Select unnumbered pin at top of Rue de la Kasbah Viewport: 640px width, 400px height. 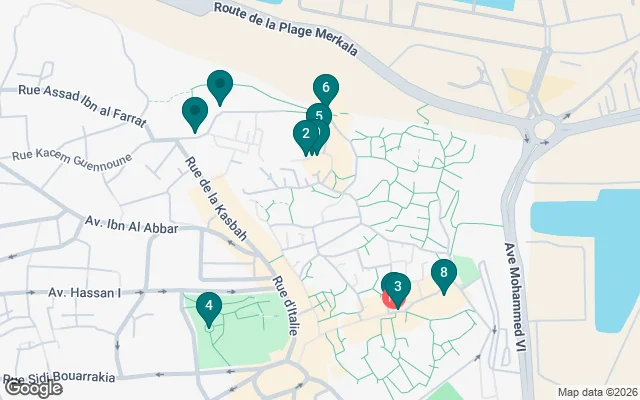click(195, 111)
